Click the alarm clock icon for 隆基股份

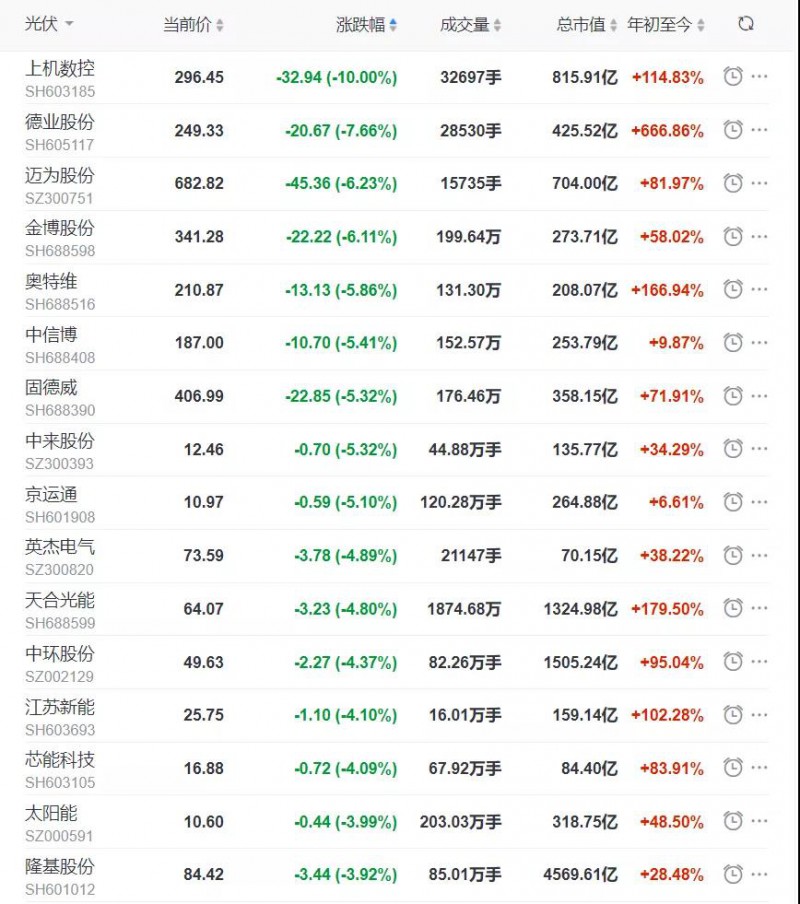[x=731, y=873]
